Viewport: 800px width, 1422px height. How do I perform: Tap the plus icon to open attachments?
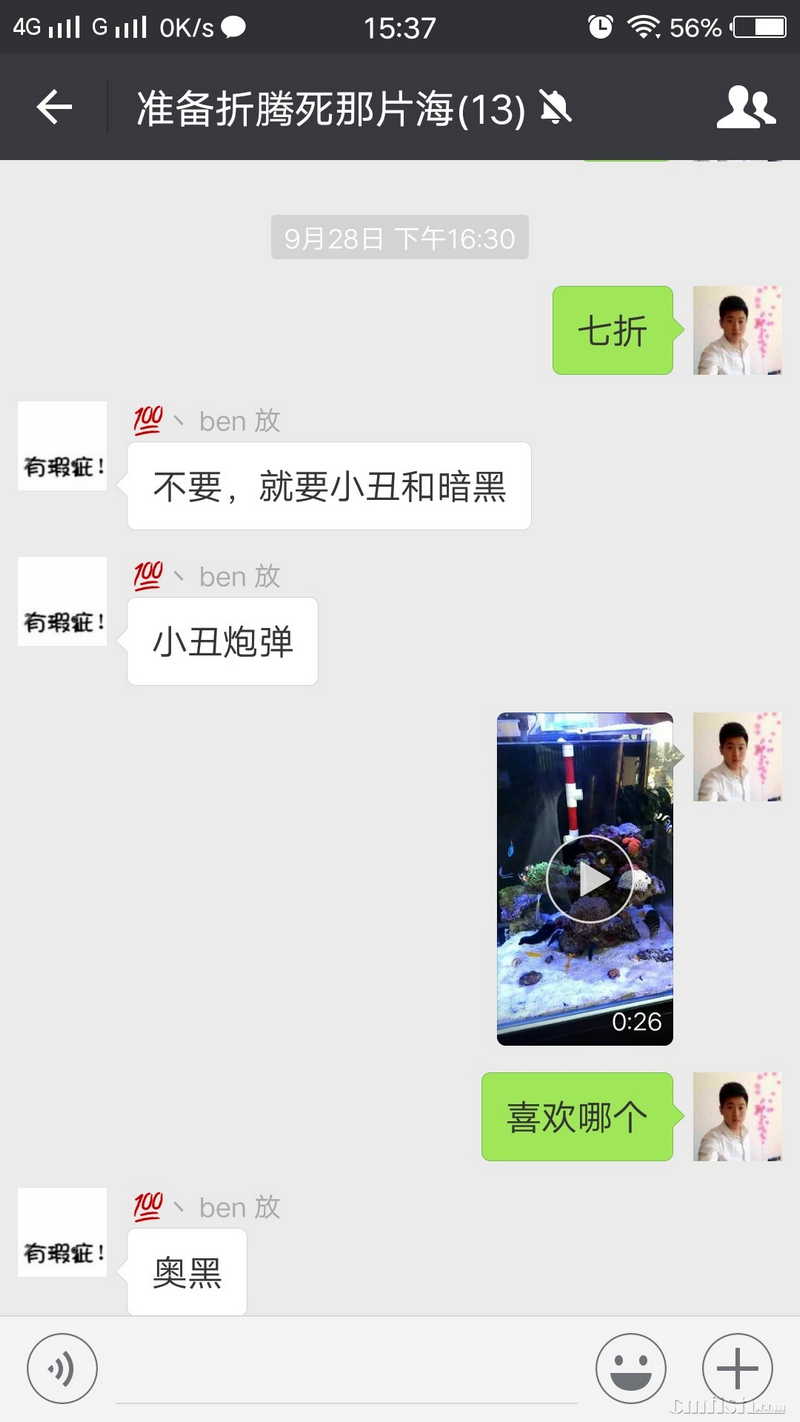[737, 1368]
